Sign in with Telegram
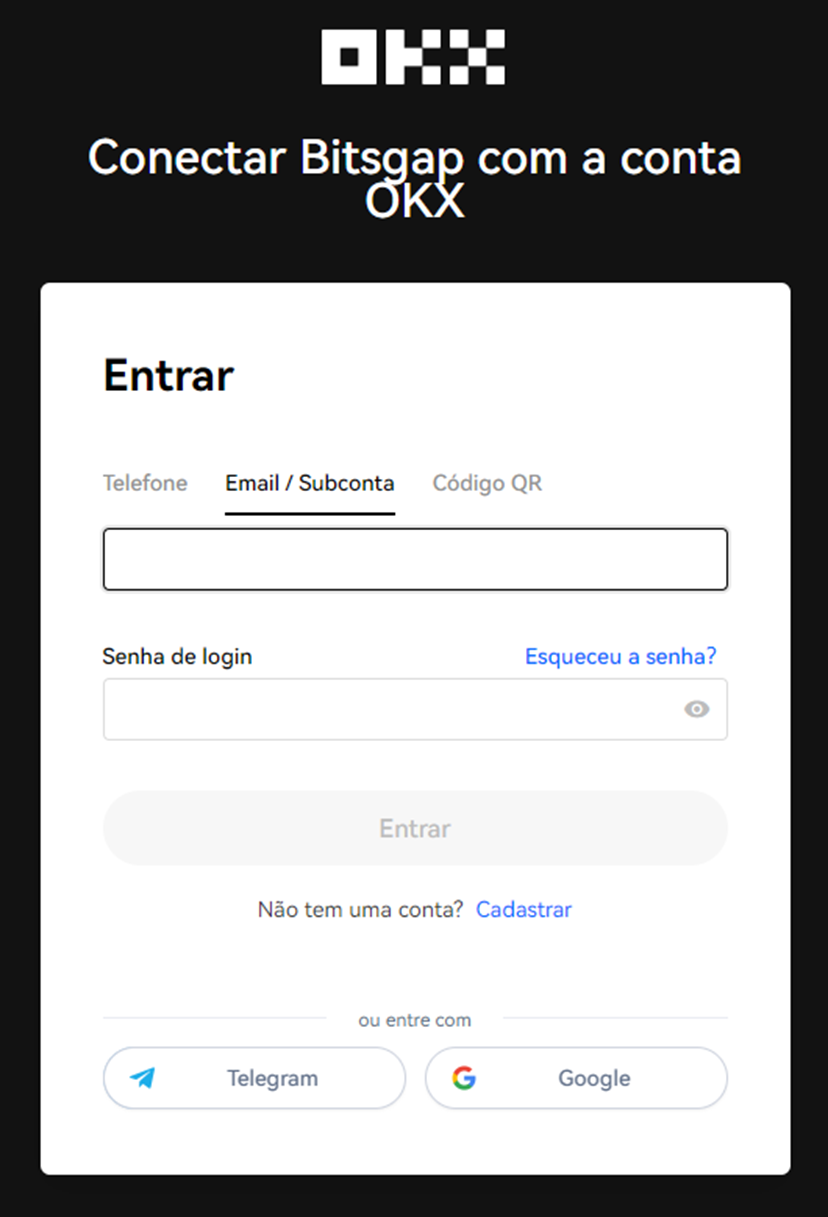 [x=255, y=1078]
